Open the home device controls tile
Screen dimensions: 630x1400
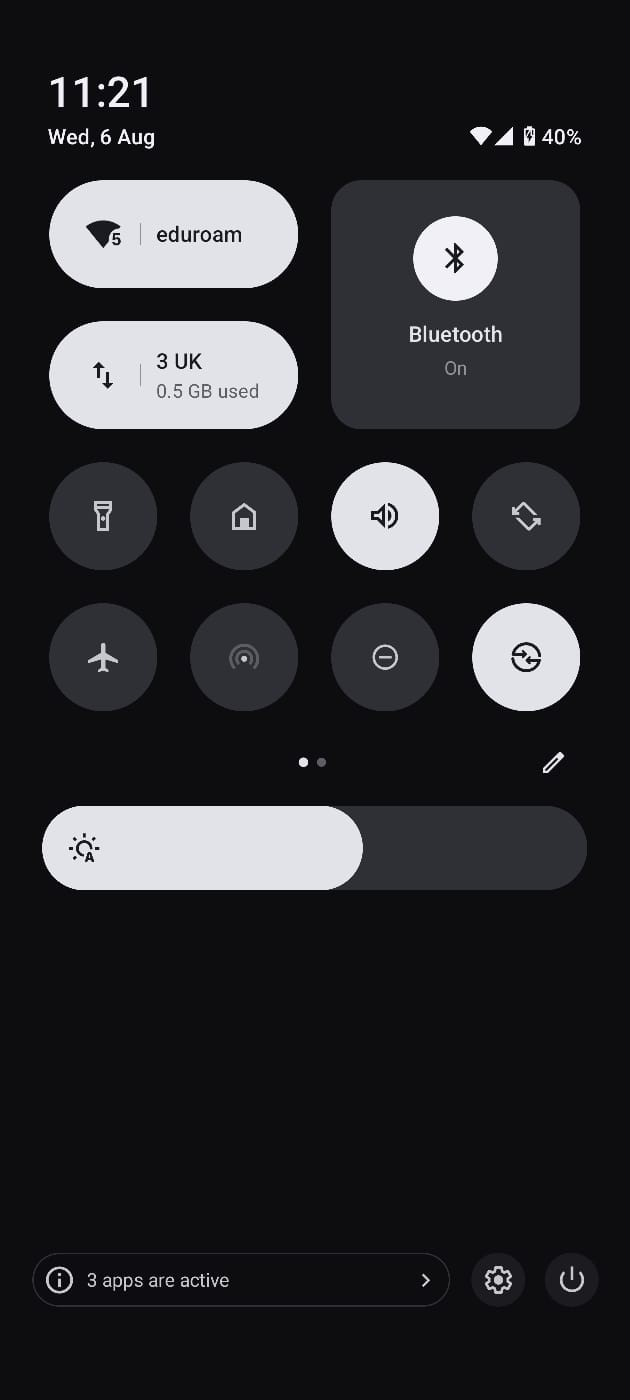(244, 516)
